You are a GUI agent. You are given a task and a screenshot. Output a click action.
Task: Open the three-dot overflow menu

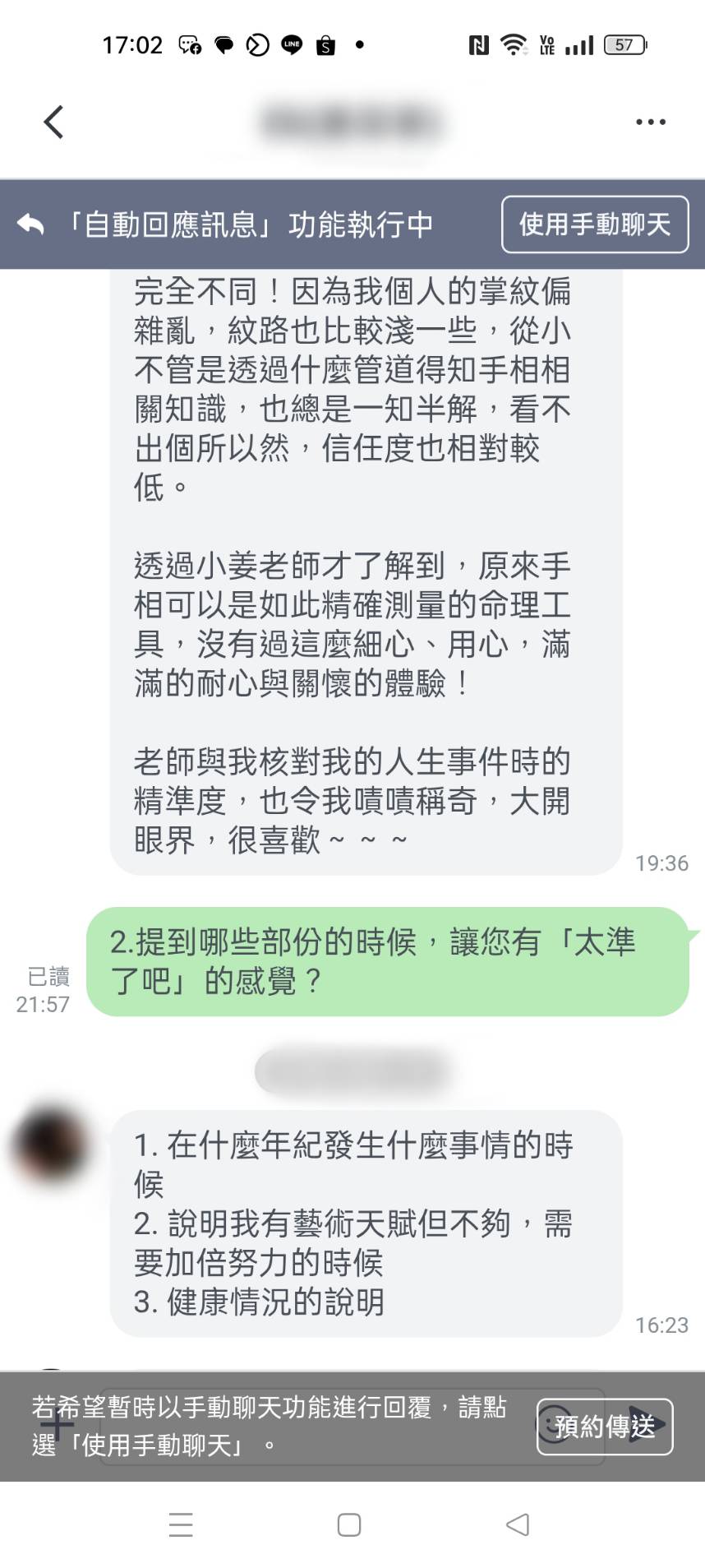point(650,123)
